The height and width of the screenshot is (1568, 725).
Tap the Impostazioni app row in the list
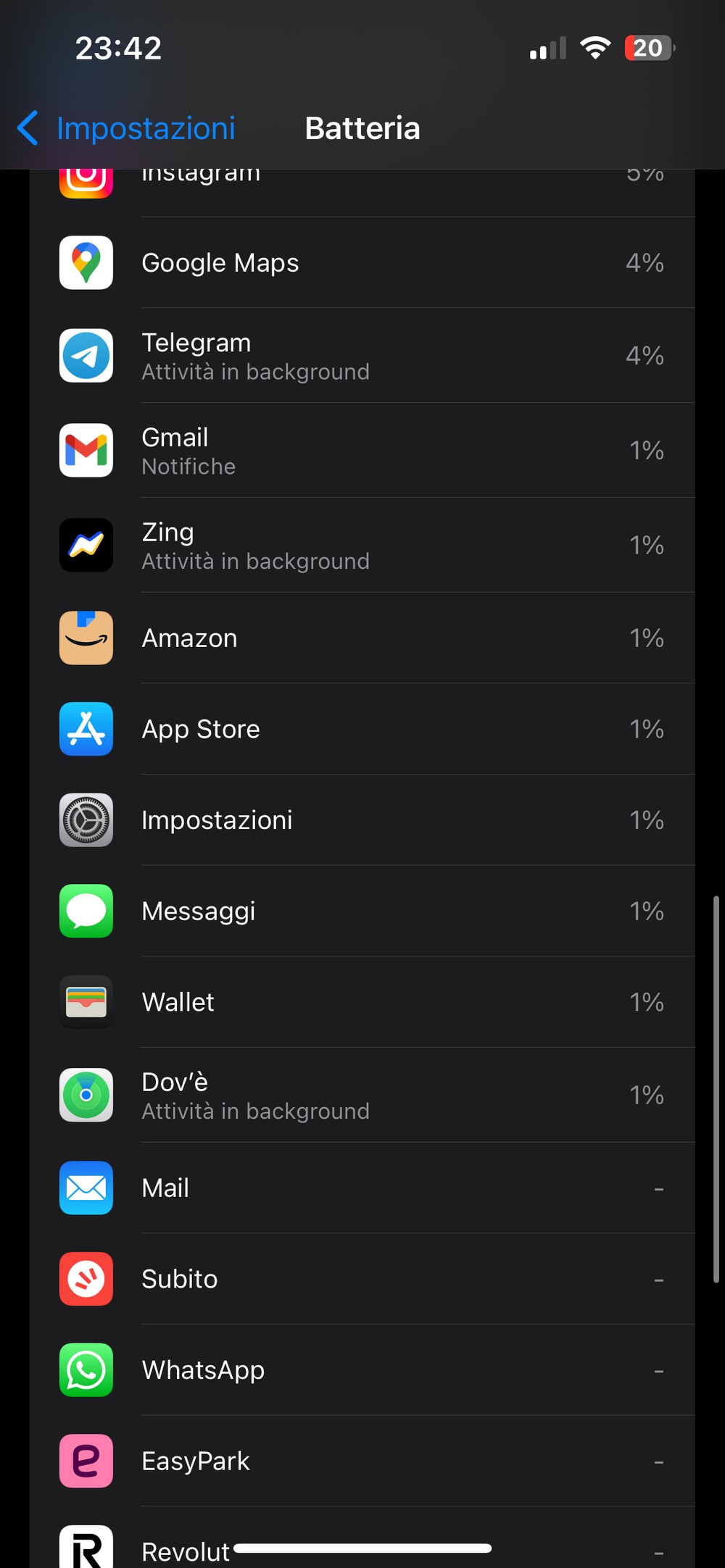click(362, 820)
